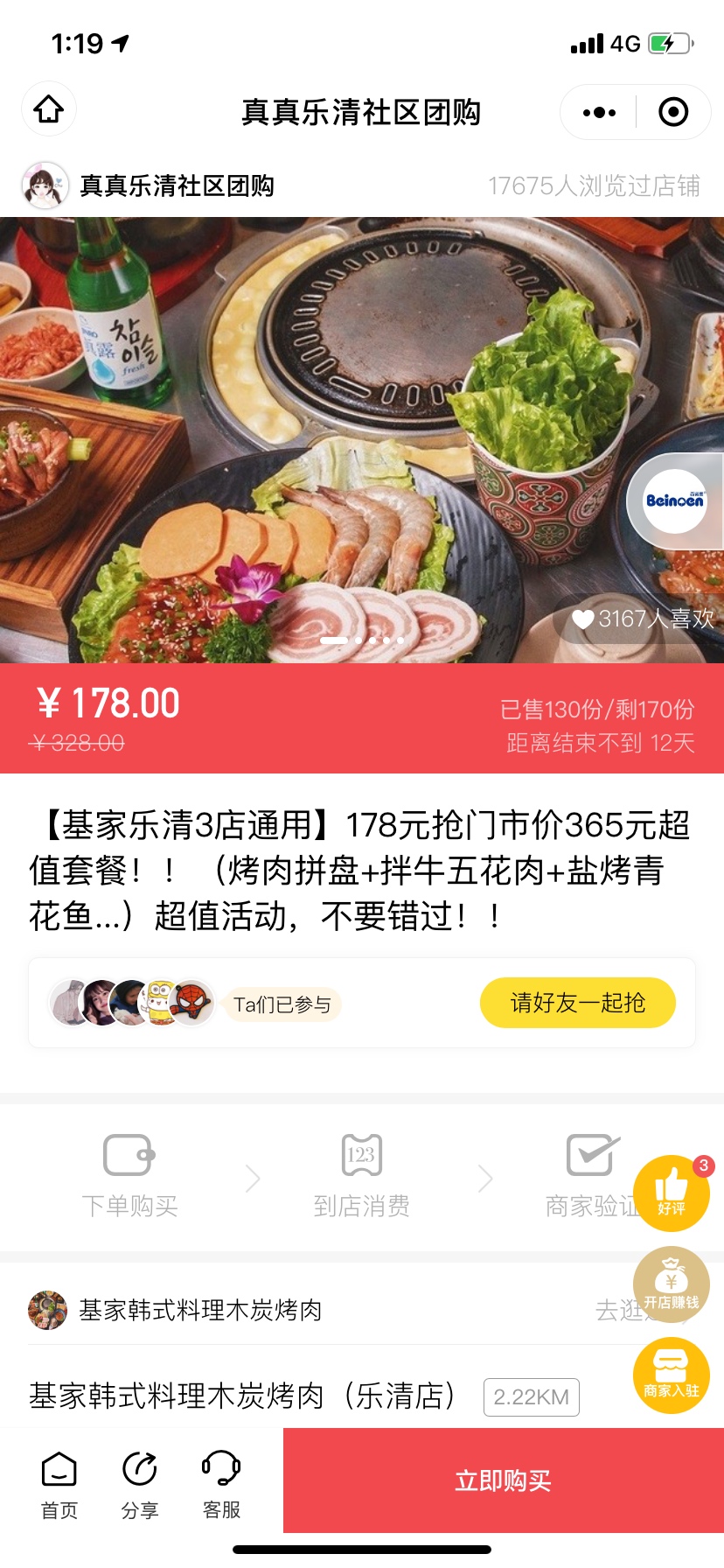Visit 基家韩式料理木炭烤肉 store page
The width and height of the screenshot is (724, 1568).
click(x=201, y=1310)
